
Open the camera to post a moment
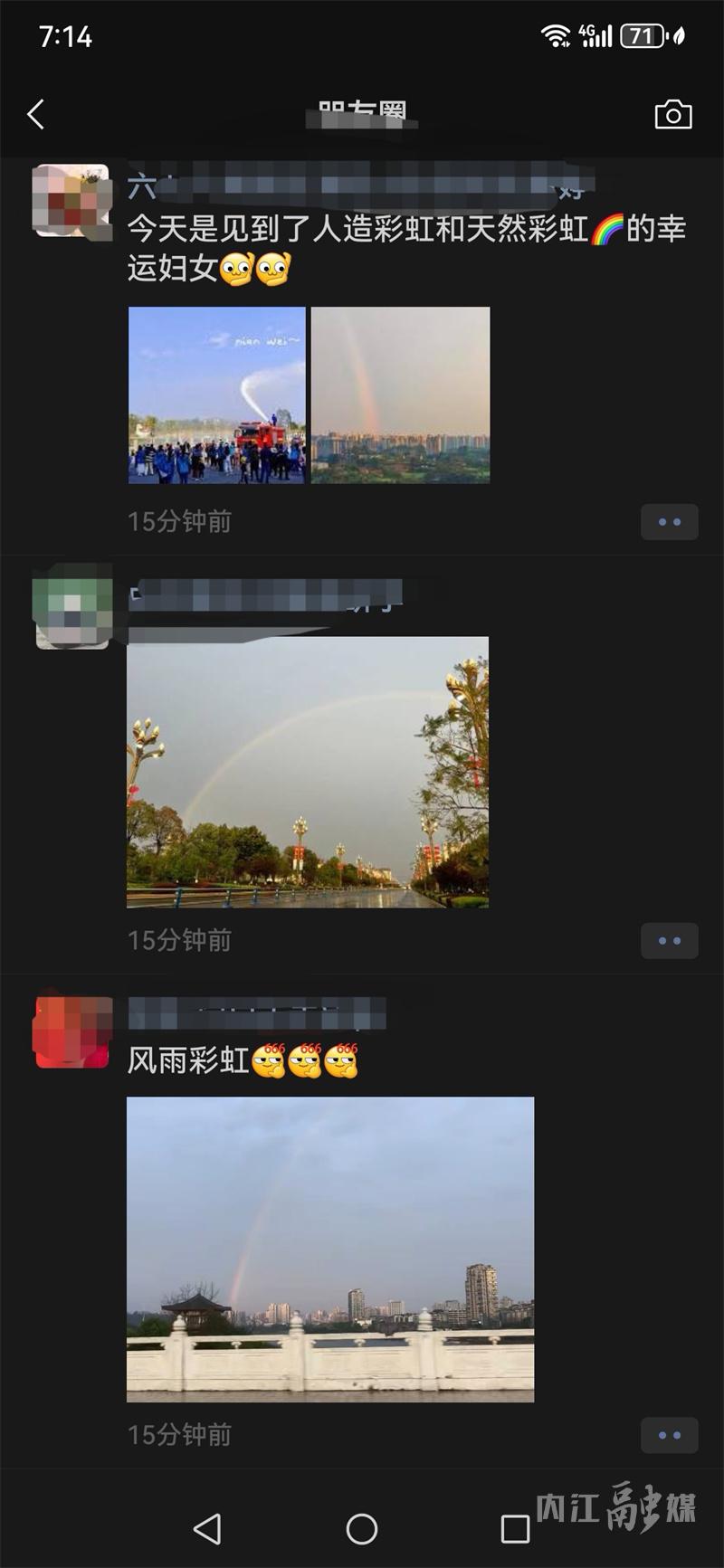coord(672,115)
